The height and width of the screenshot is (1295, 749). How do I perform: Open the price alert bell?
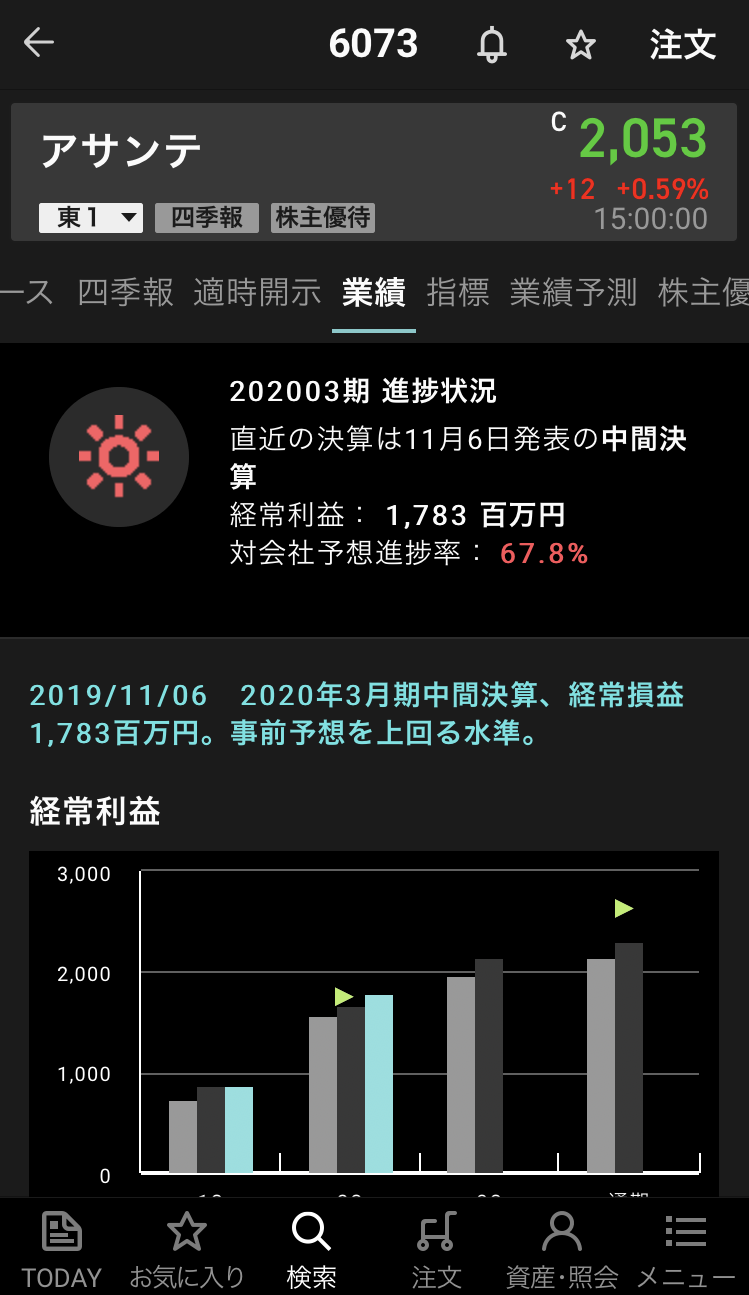[x=491, y=45]
